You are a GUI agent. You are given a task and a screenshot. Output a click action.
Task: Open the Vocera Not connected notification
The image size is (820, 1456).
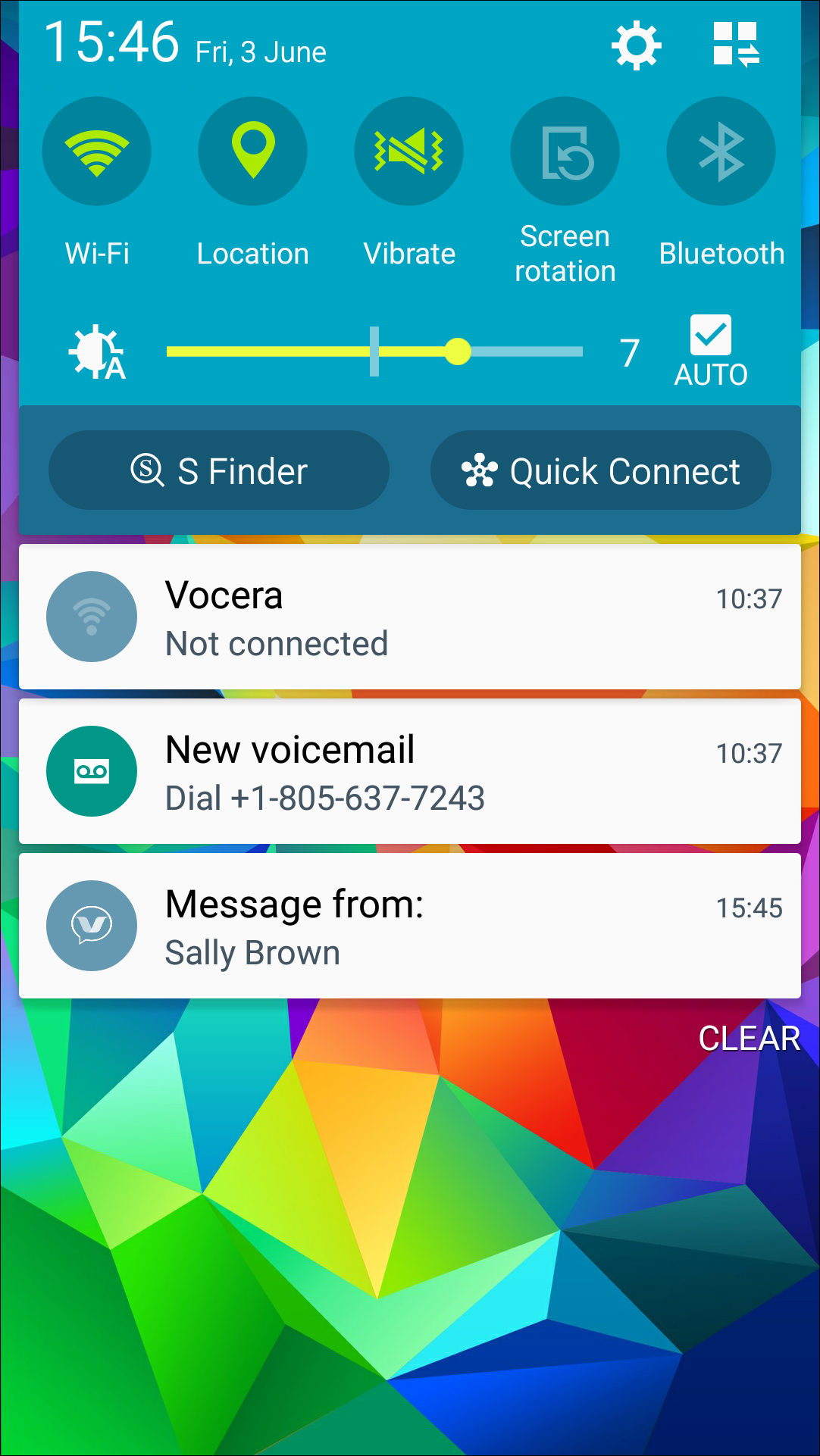click(409, 617)
